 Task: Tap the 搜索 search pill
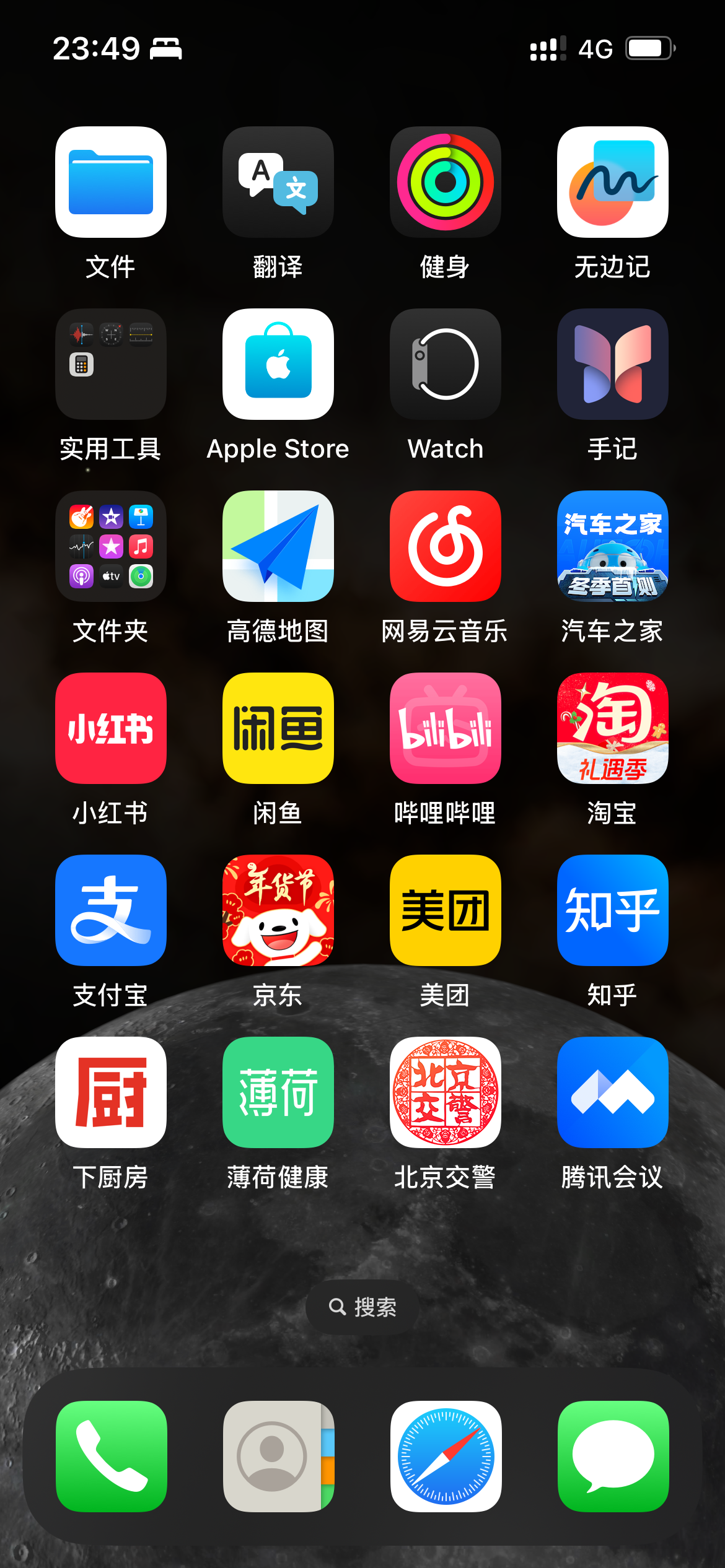362,1307
